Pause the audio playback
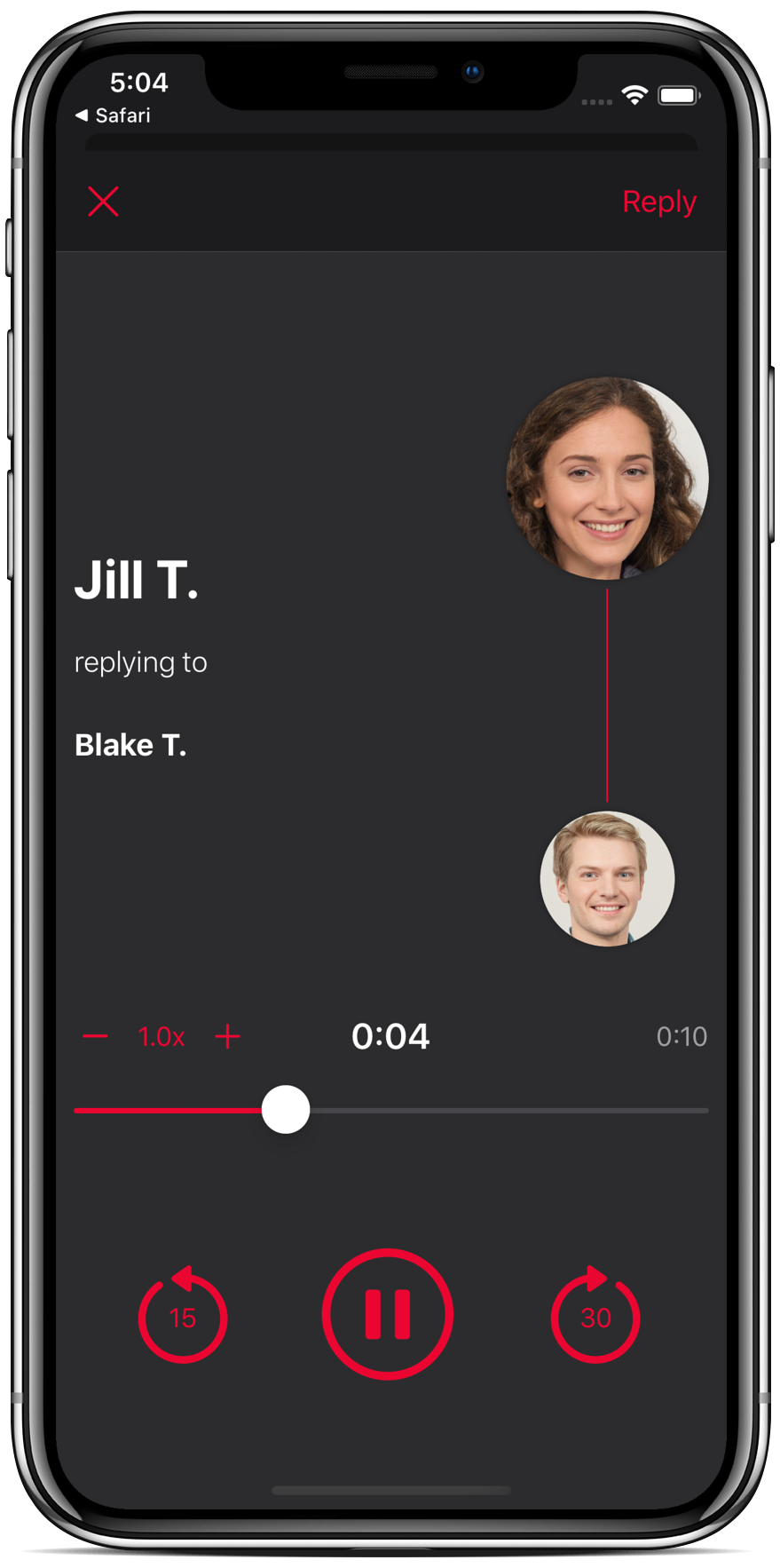Viewport: 780px width, 1568px height. pos(388,1313)
